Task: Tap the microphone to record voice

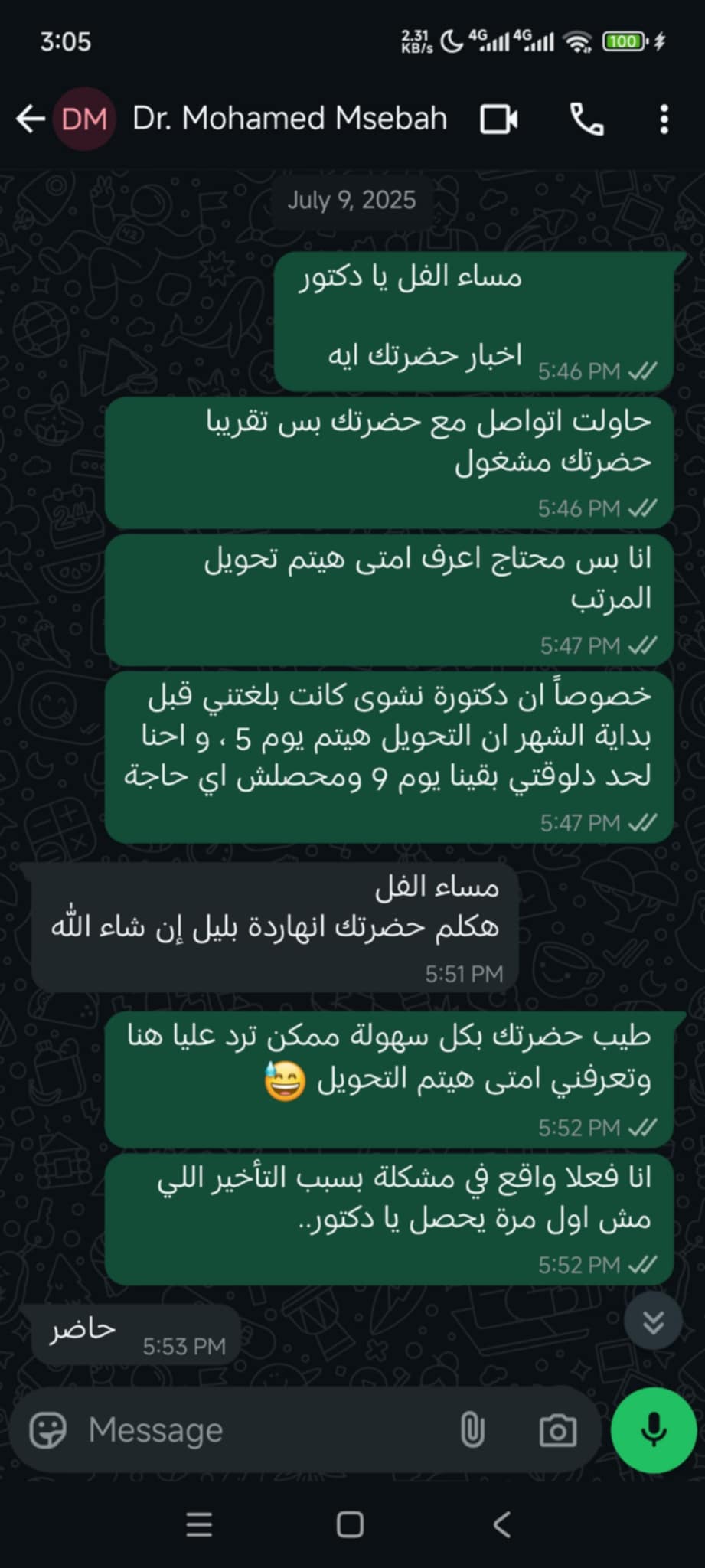Action: (x=654, y=1429)
